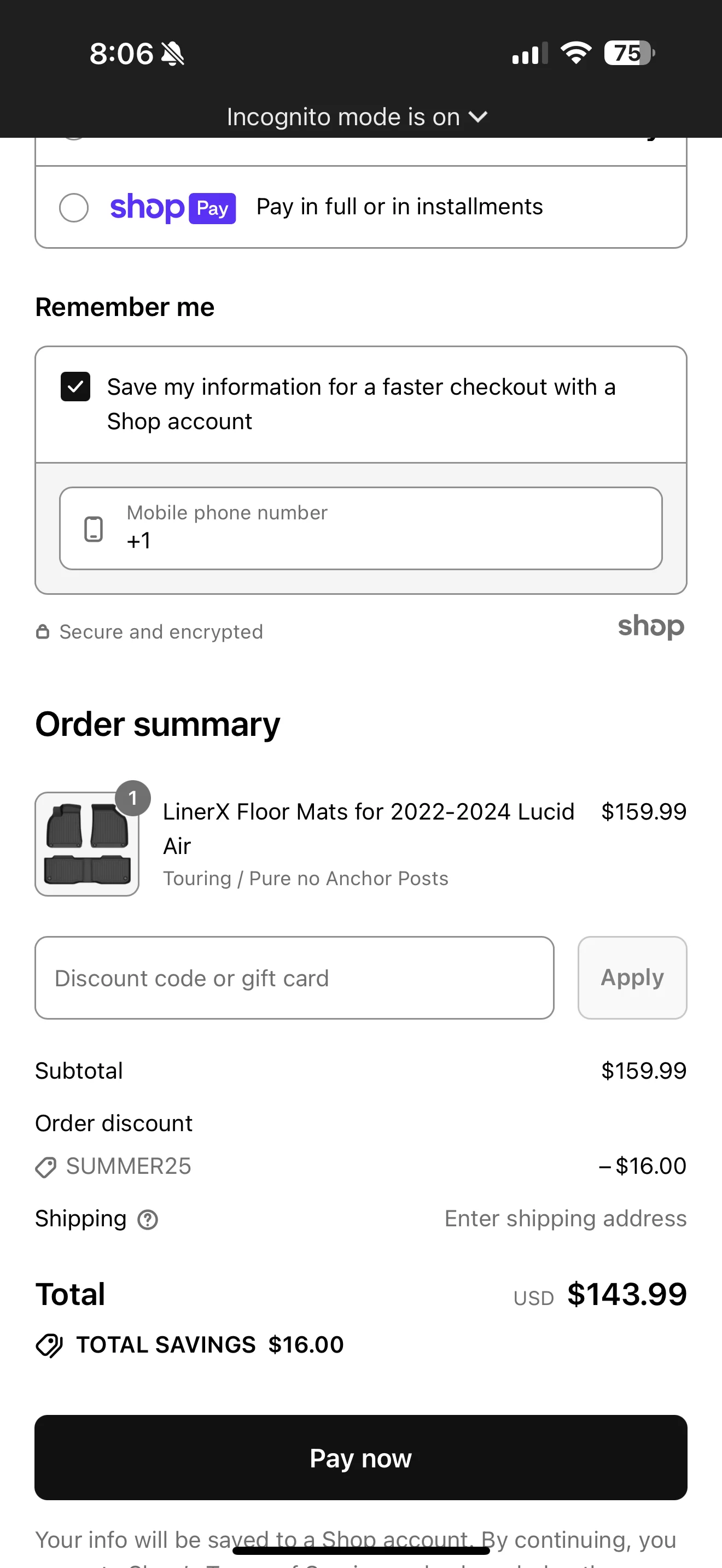This screenshot has width=722, height=1568.
Task: Tap Pay now to complete order
Action: pos(361,1458)
